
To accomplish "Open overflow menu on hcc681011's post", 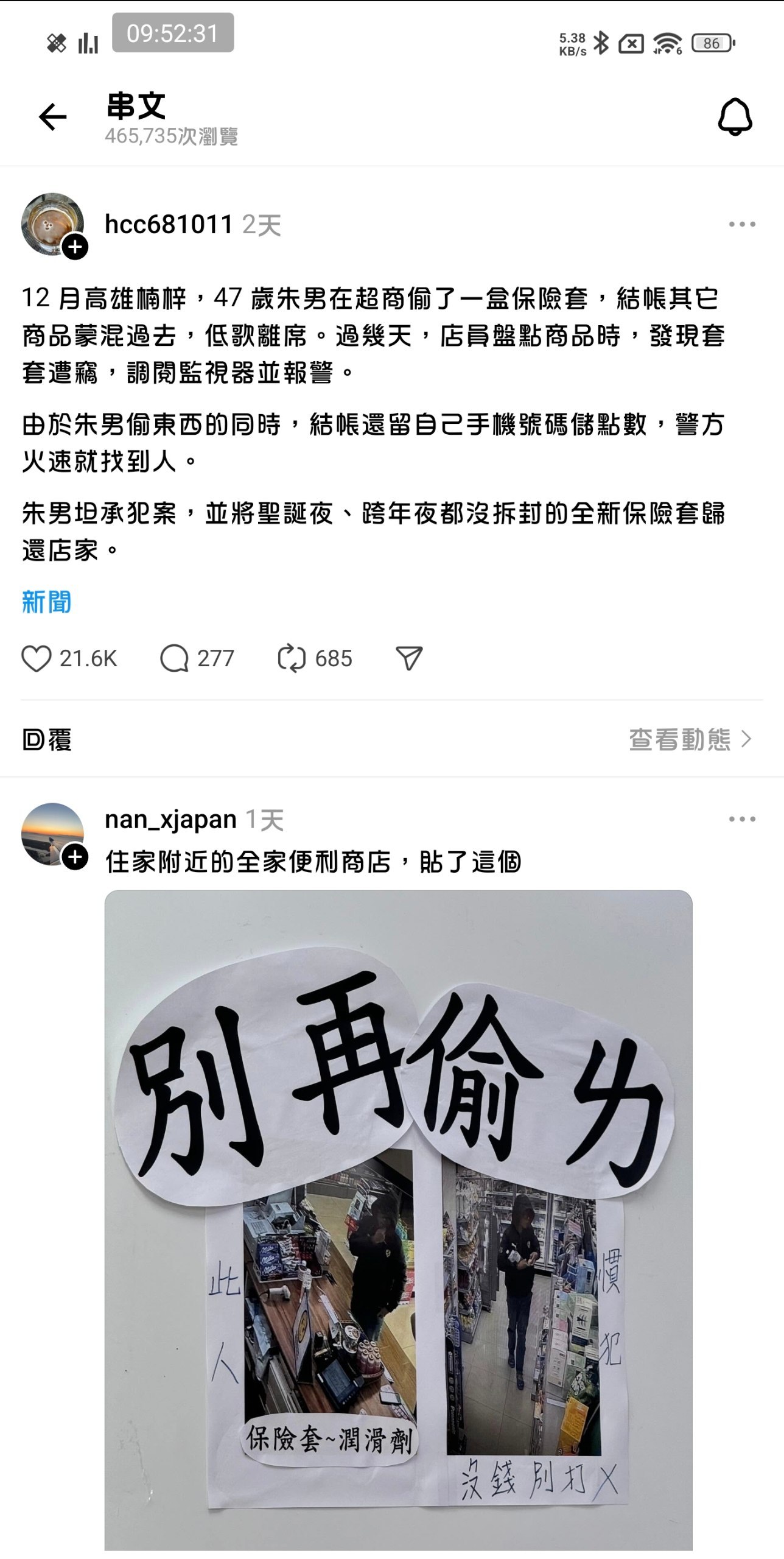I will coord(742,225).
